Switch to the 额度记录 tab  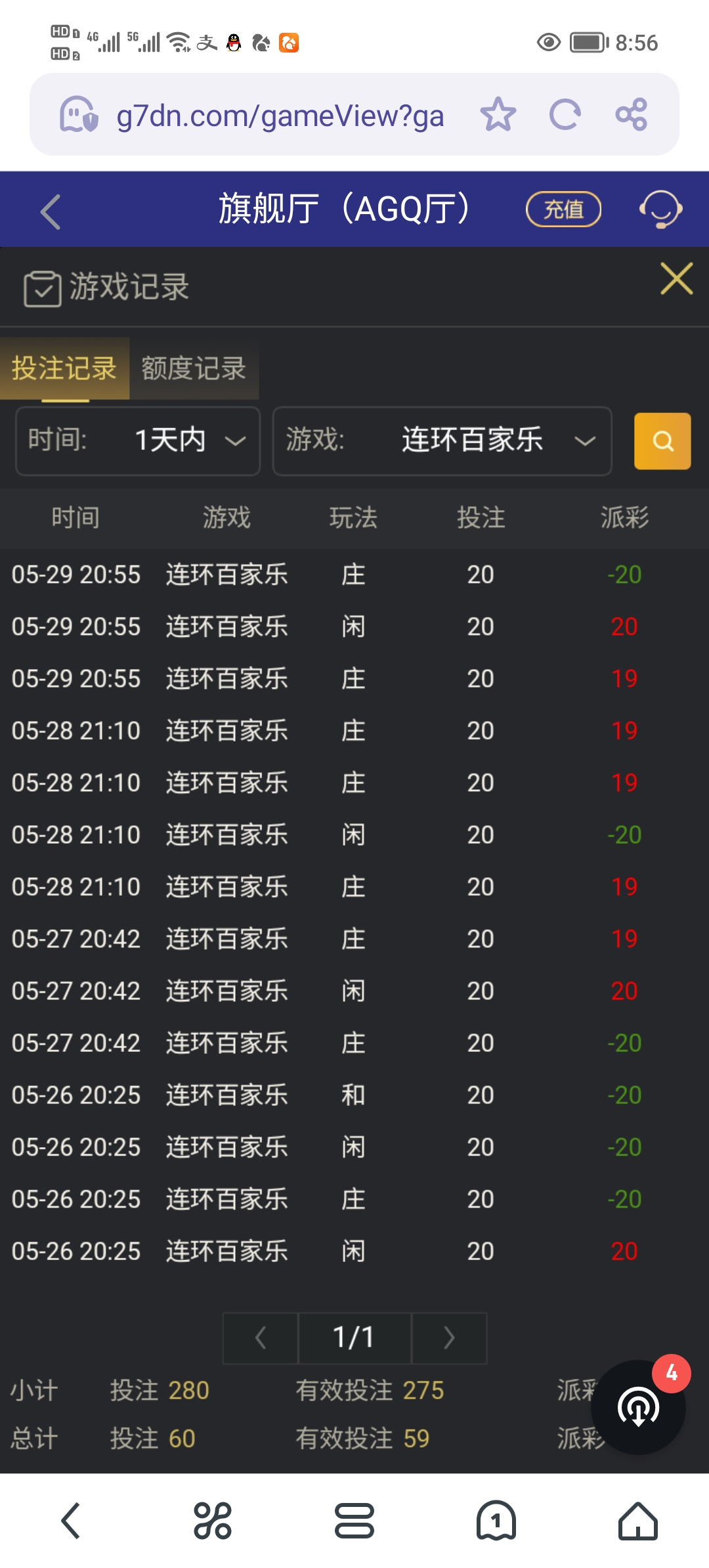tap(194, 368)
